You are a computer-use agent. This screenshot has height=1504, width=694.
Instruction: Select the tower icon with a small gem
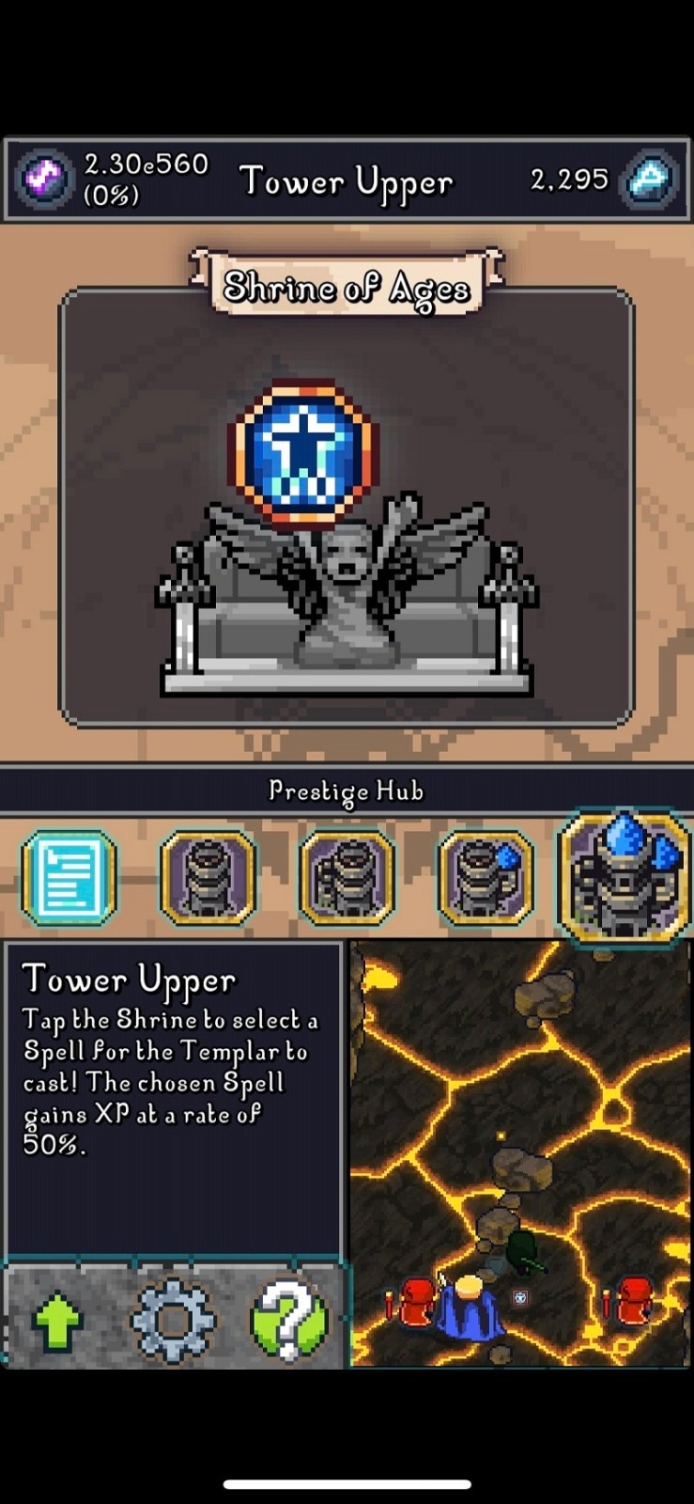pos(486,878)
